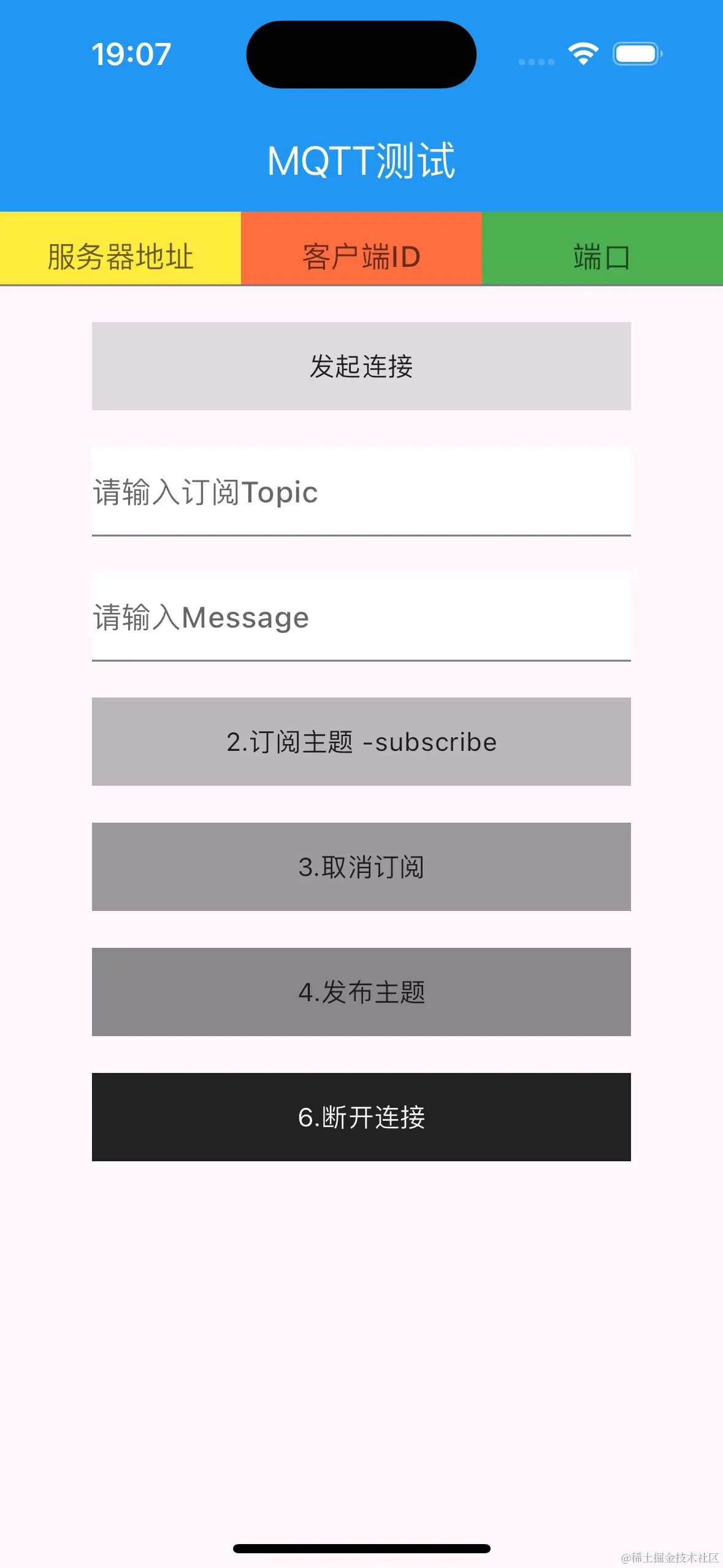Disconnect with 6.断开连接 button
723x1568 pixels.
click(361, 1117)
